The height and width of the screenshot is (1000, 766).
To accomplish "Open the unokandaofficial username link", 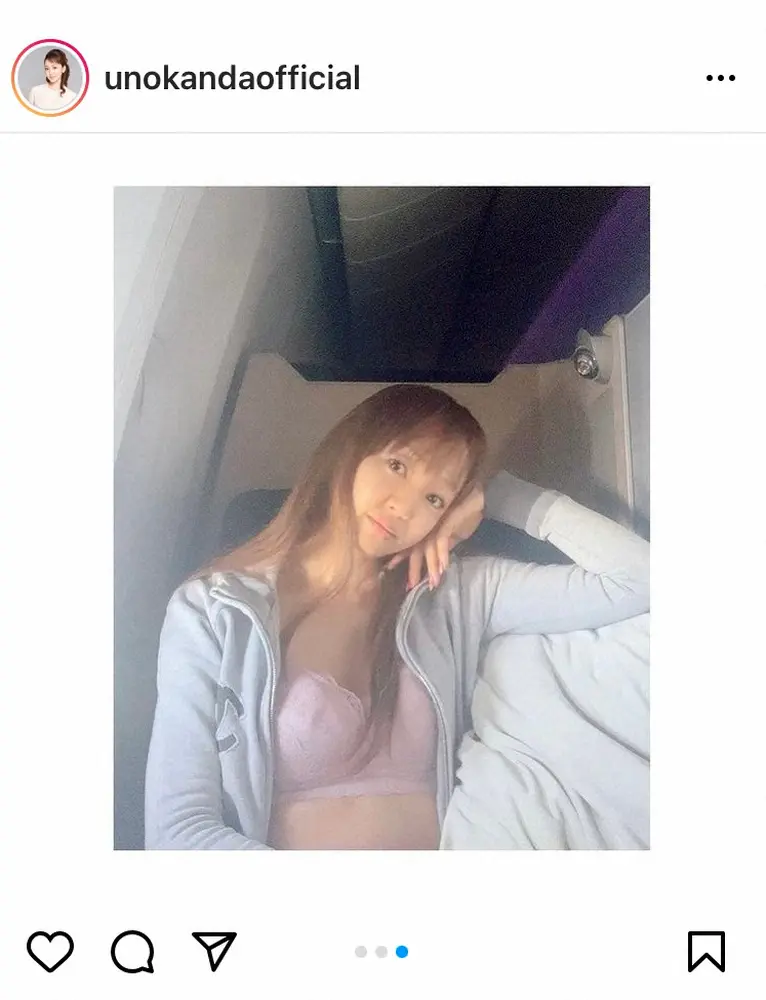I will (x=232, y=79).
